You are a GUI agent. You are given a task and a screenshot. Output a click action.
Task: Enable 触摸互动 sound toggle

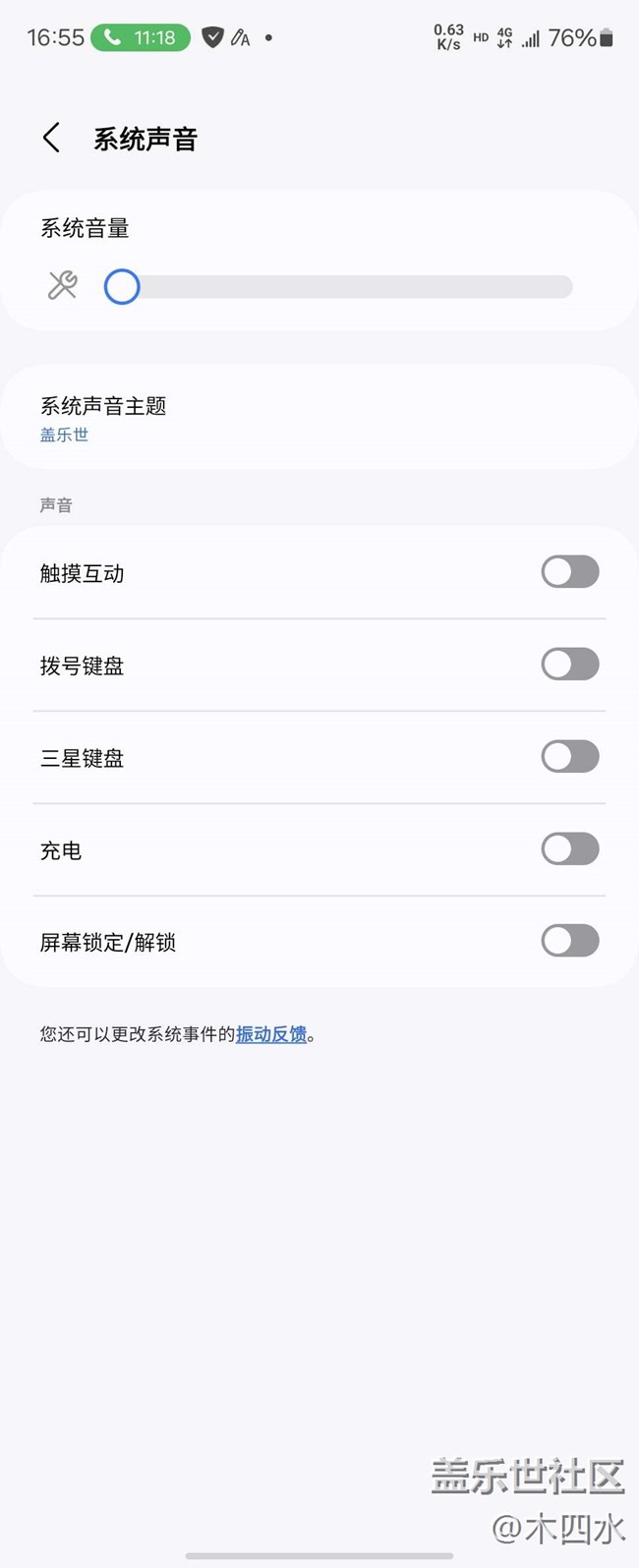pyautogui.click(x=570, y=572)
